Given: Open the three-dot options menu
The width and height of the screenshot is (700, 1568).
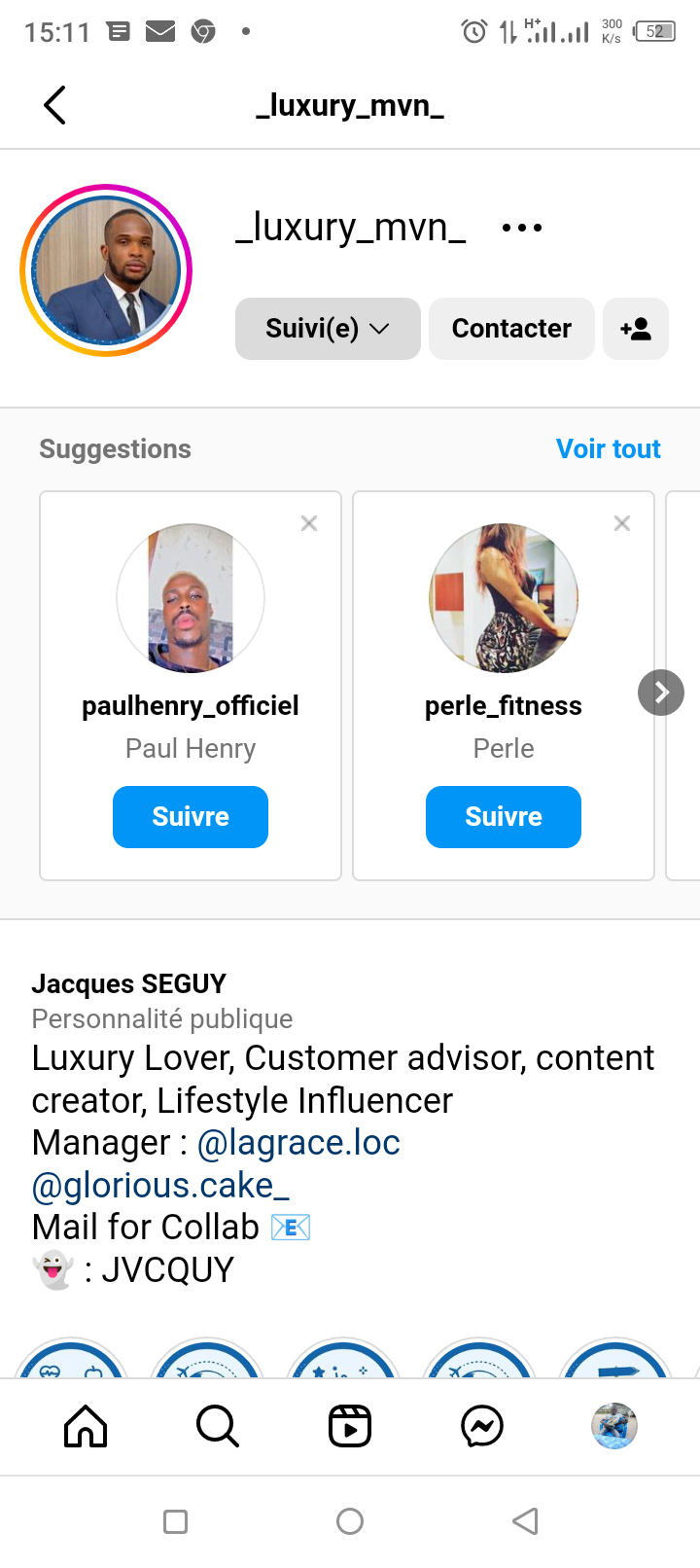Looking at the screenshot, I should [522, 229].
